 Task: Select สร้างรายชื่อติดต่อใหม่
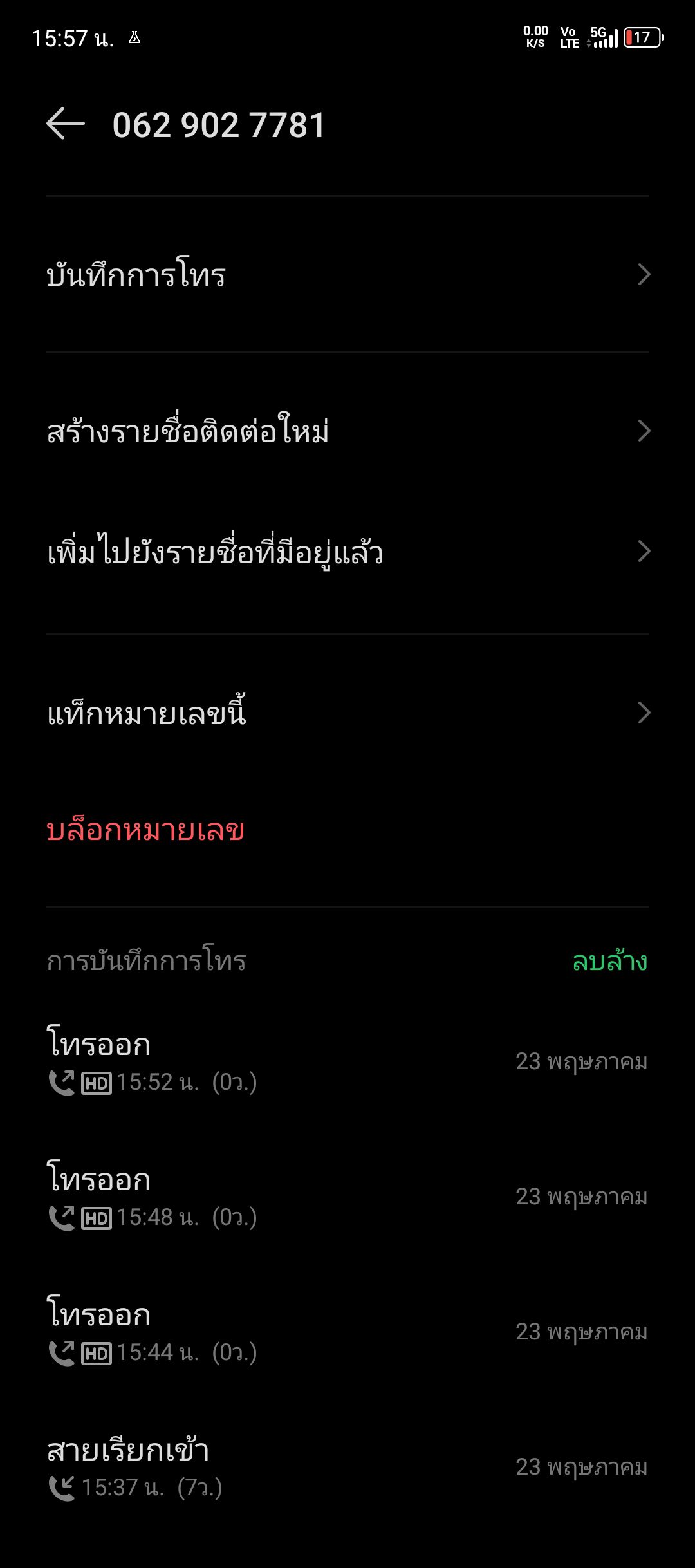click(x=347, y=431)
